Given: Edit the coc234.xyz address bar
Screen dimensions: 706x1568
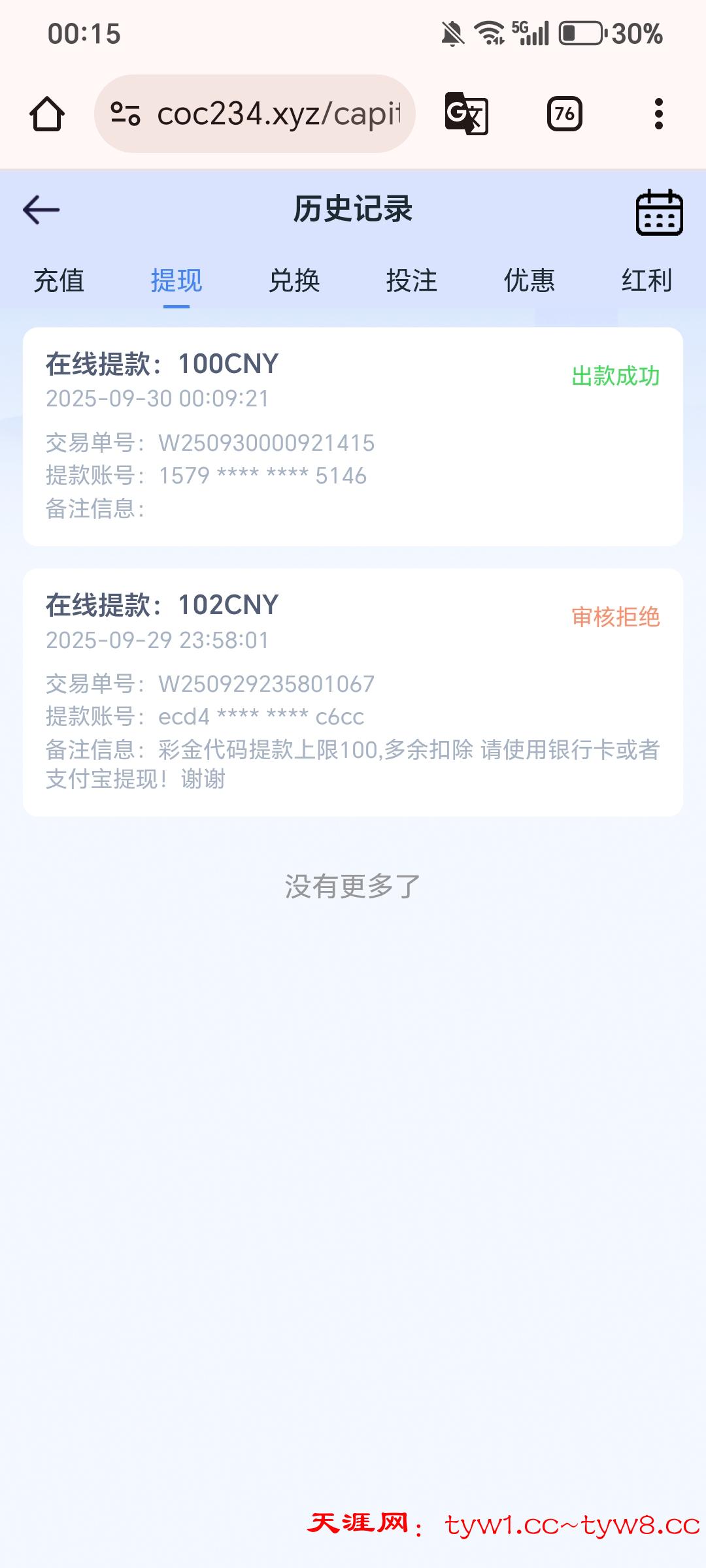Looking at the screenshot, I should tap(278, 114).
